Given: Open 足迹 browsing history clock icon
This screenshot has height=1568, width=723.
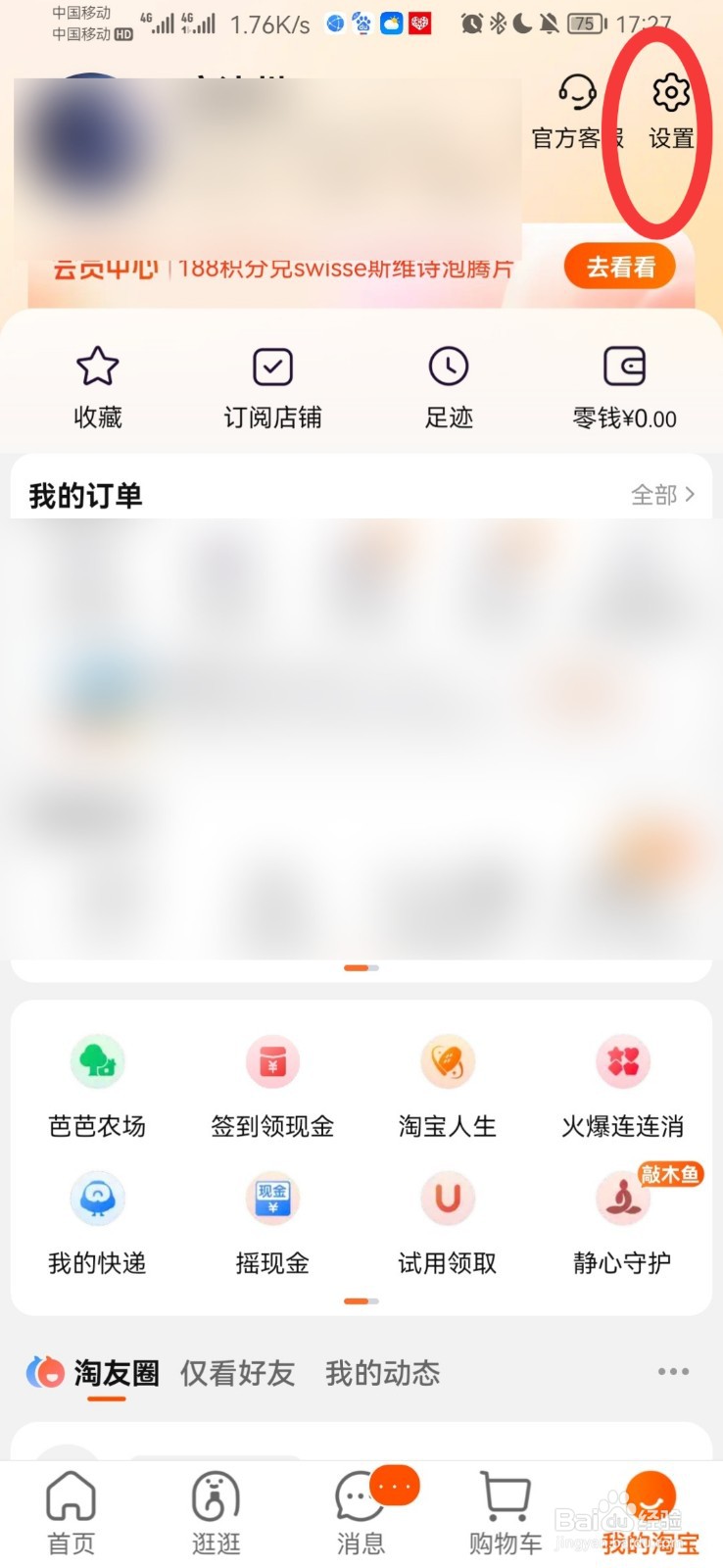Looking at the screenshot, I should click(x=448, y=382).
